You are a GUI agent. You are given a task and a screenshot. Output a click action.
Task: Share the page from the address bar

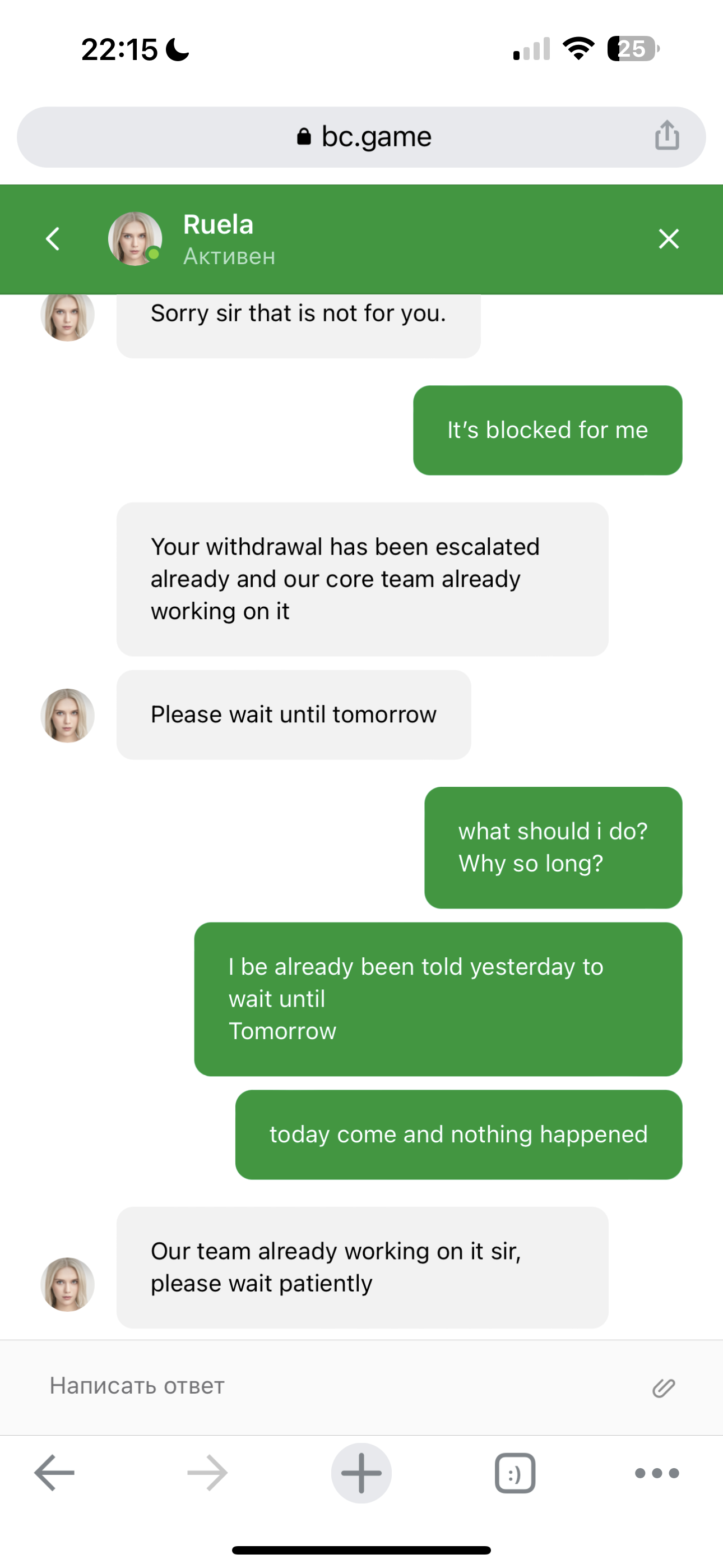667,135
